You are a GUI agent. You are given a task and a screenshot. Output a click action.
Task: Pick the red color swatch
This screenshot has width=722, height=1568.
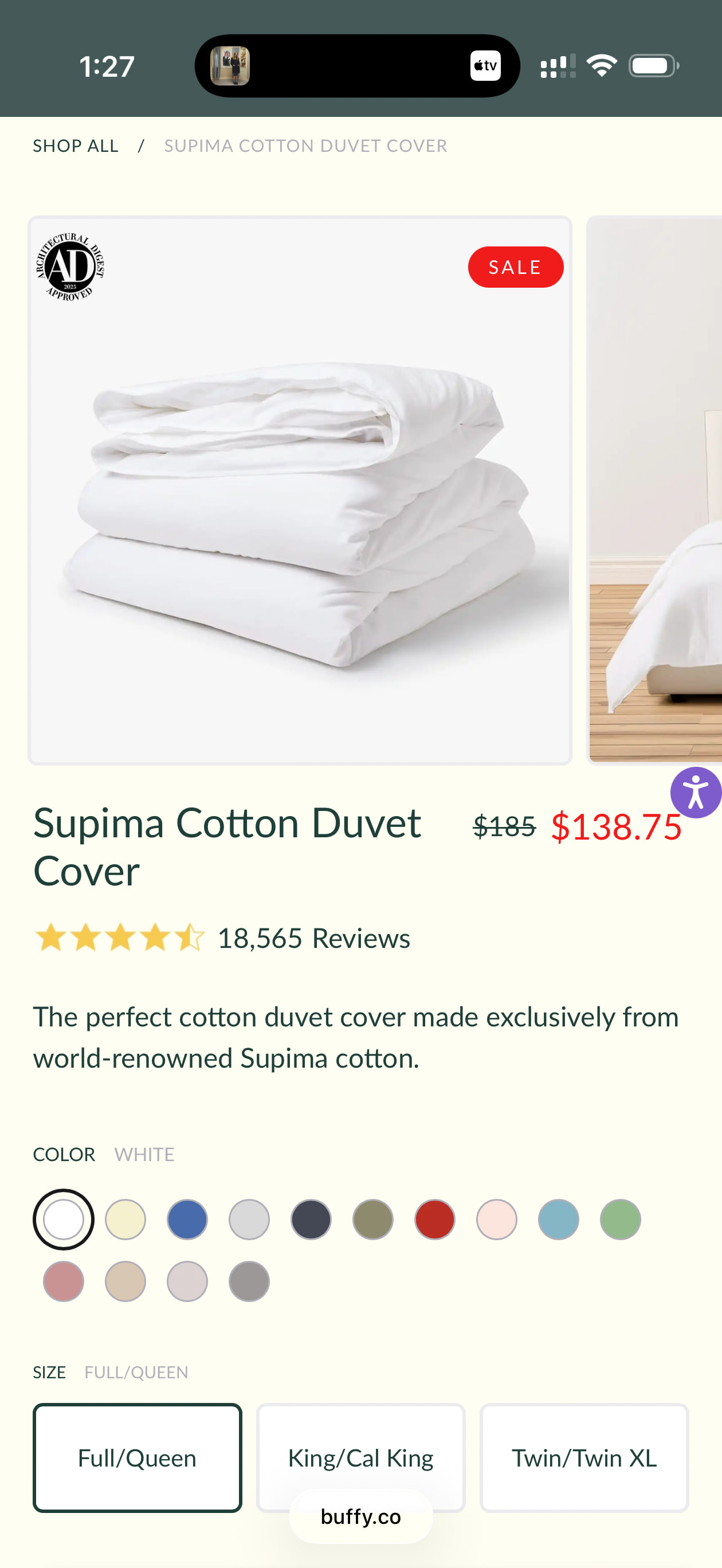[x=435, y=1219]
